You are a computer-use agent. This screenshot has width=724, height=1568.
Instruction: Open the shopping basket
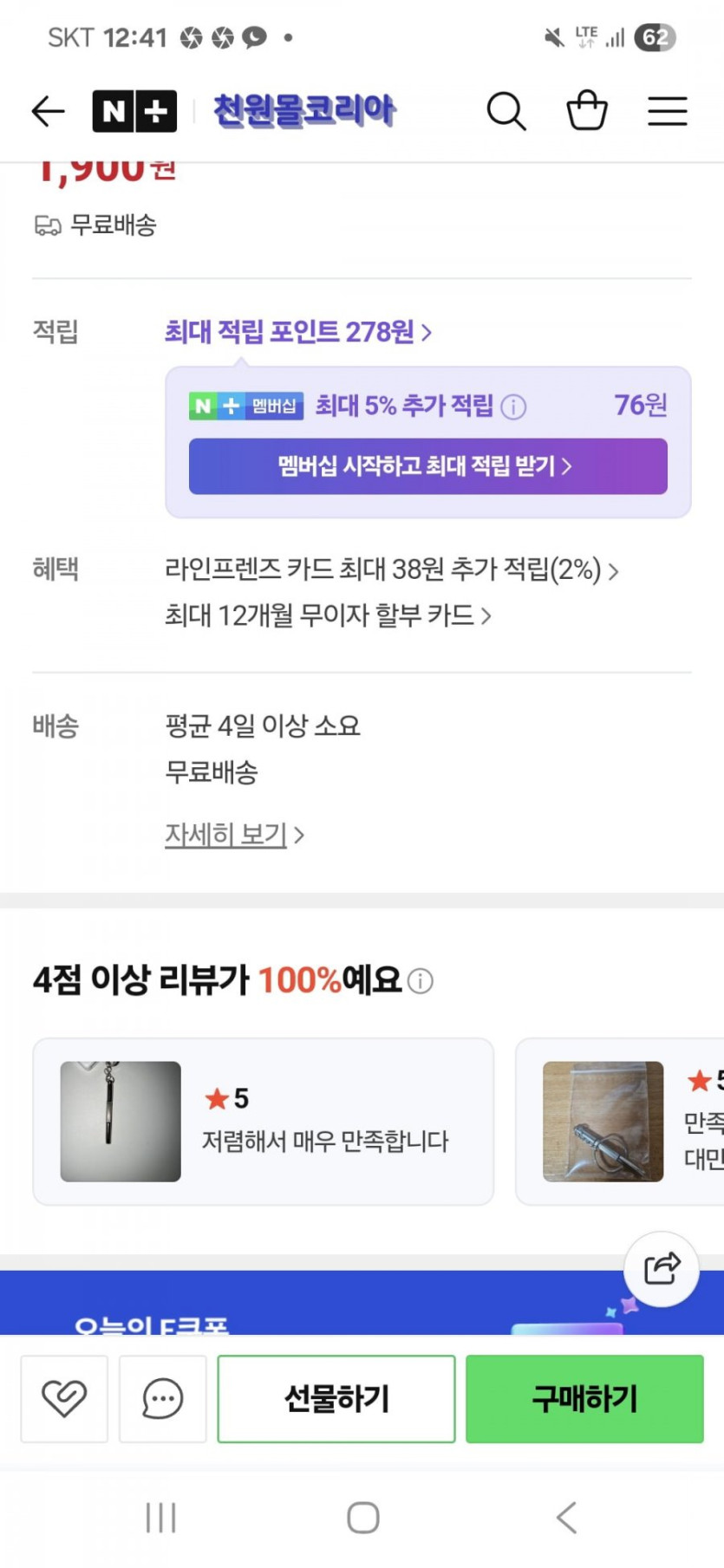click(x=587, y=111)
